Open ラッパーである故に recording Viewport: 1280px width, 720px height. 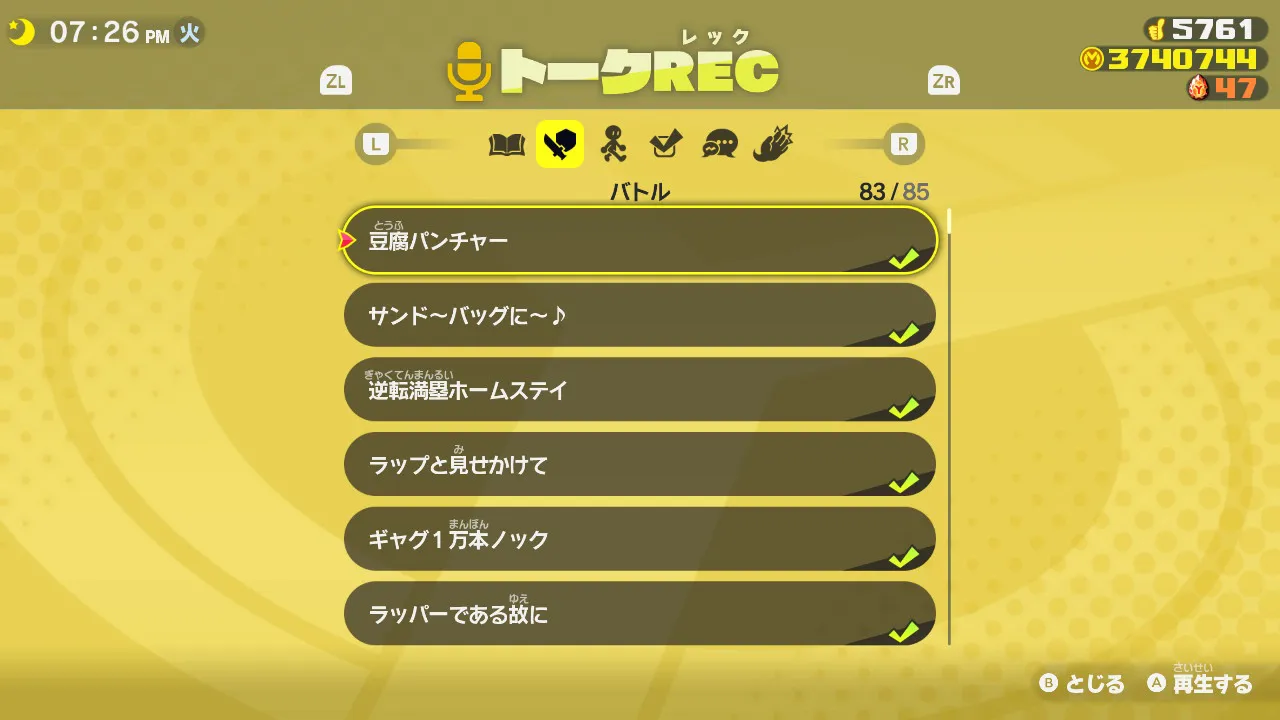click(640, 613)
